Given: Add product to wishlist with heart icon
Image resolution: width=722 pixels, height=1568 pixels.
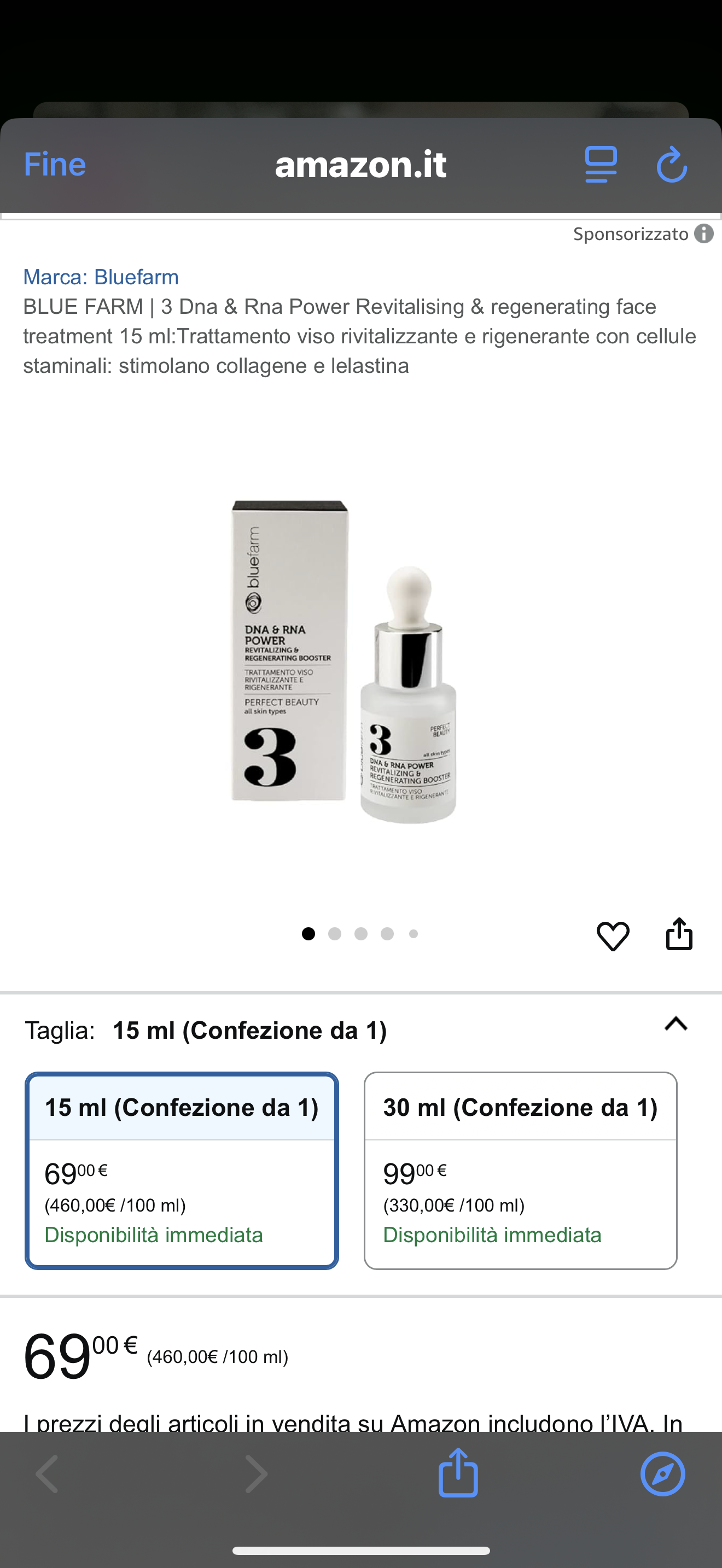Looking at the screenshot, I should [613, 935].
